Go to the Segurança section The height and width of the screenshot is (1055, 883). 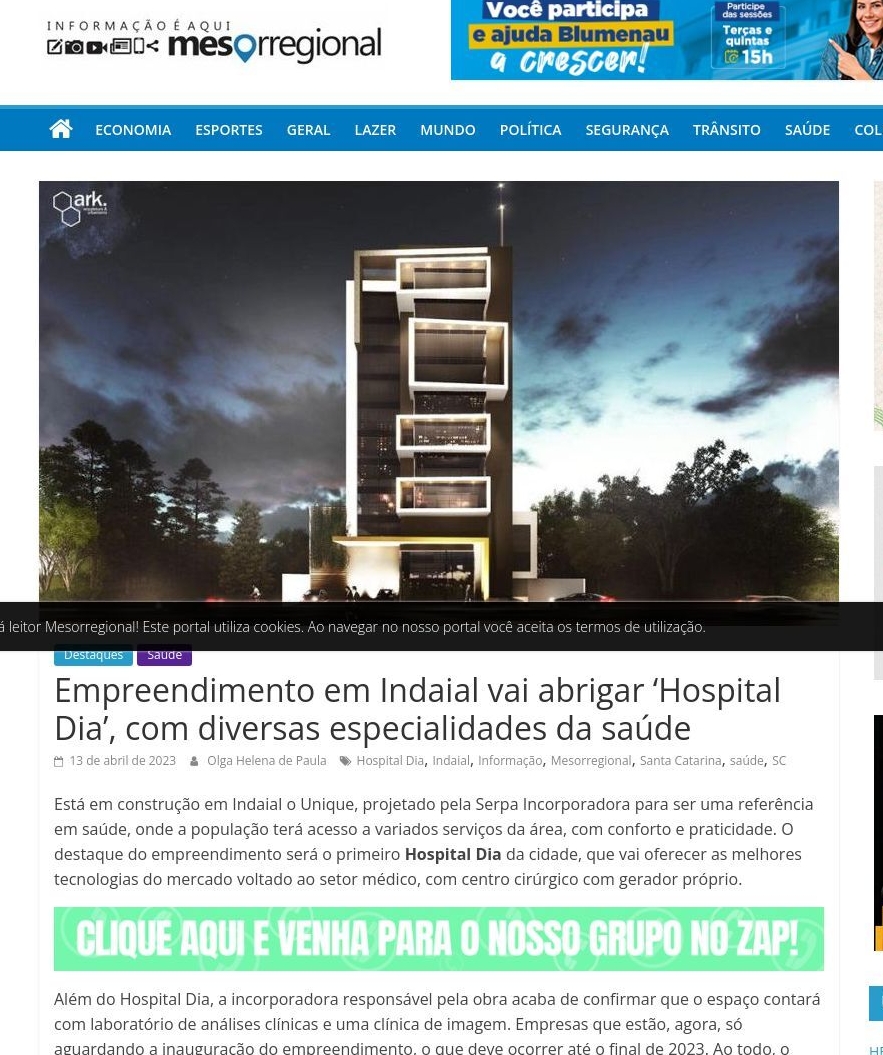pos(627,130)
